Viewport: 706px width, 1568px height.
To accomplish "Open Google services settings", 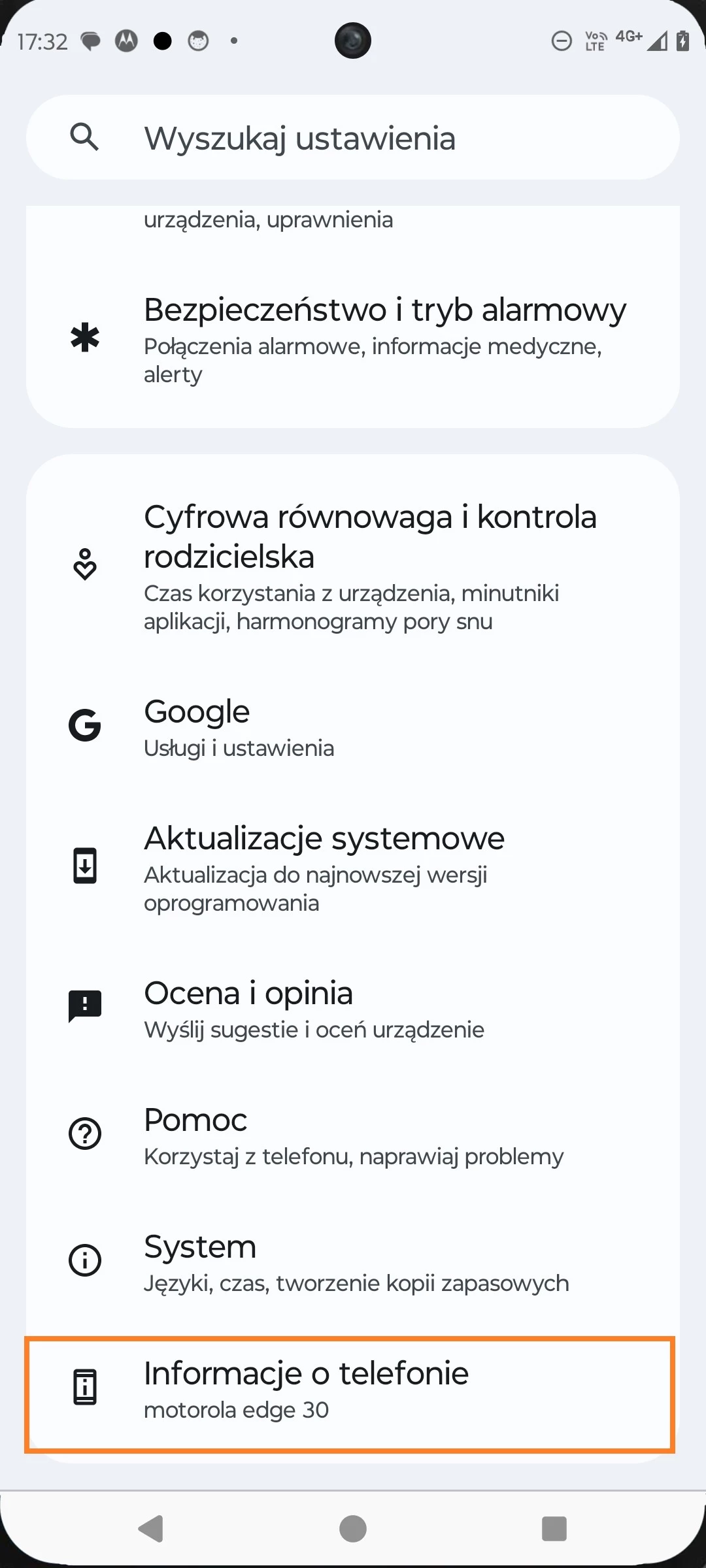I will click(353, 727).
